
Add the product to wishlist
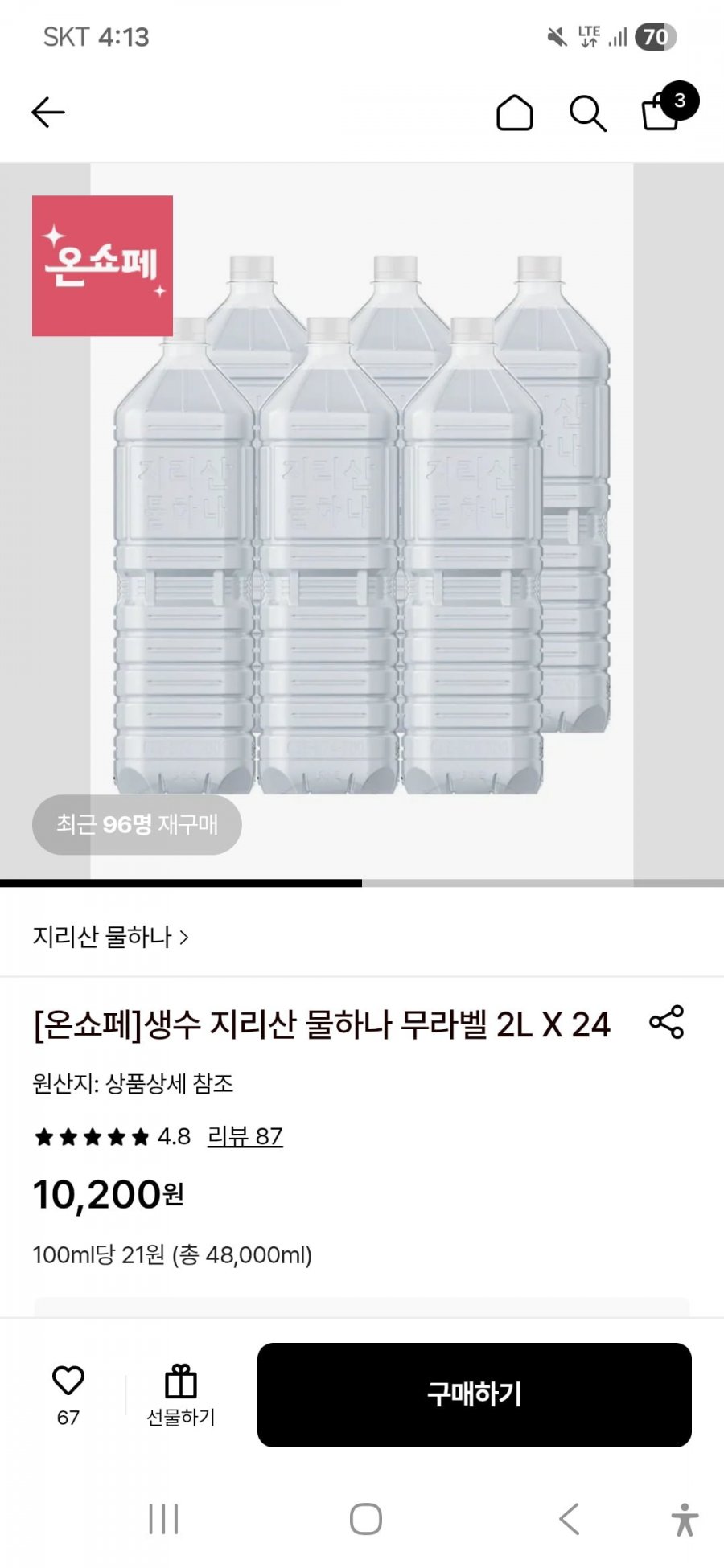click(x=68, y=1381)
